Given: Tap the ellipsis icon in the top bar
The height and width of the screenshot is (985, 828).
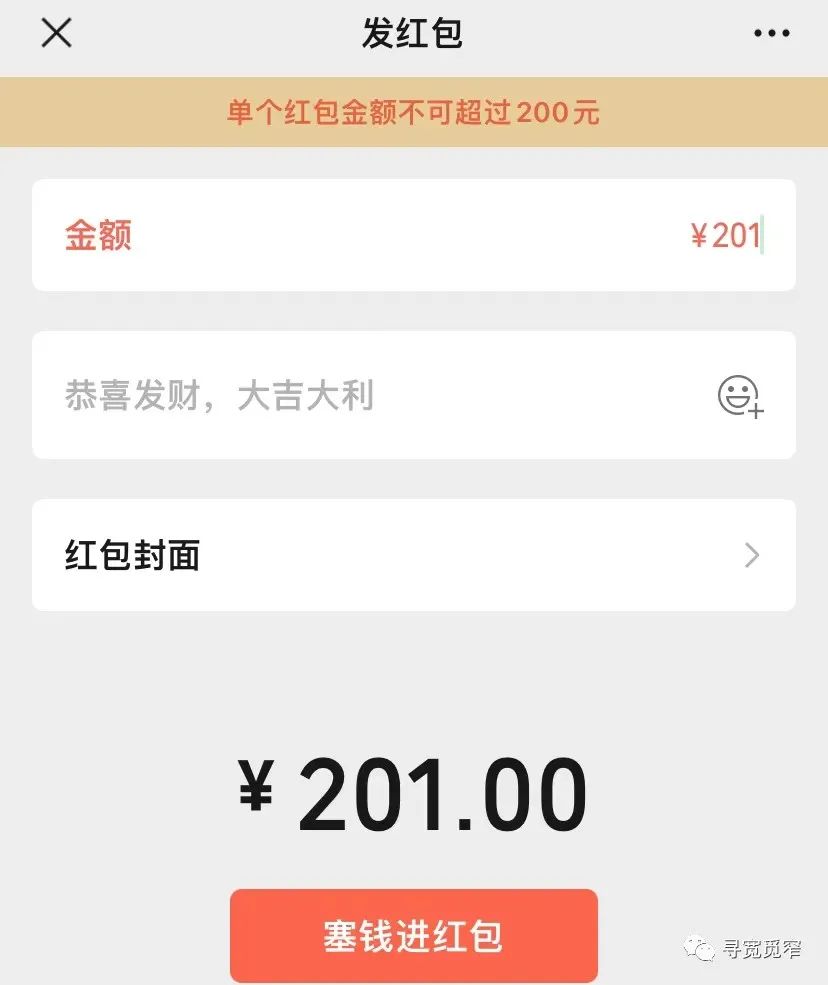Looking at the screenshot, I should (771, 33).
